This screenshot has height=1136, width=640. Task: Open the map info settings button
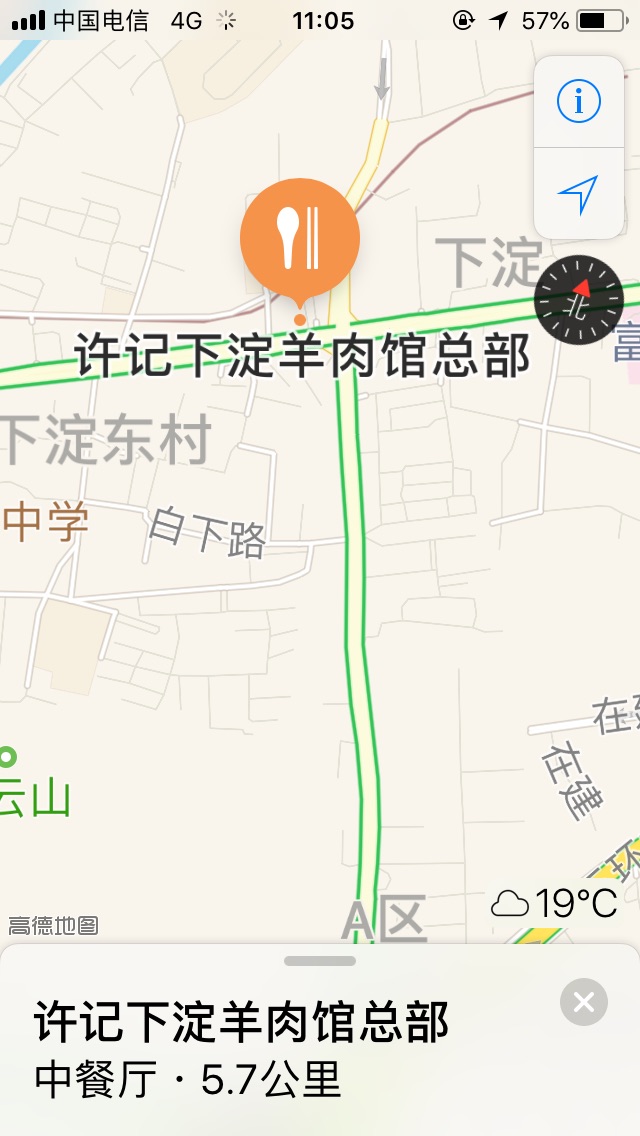coord(578,102)
